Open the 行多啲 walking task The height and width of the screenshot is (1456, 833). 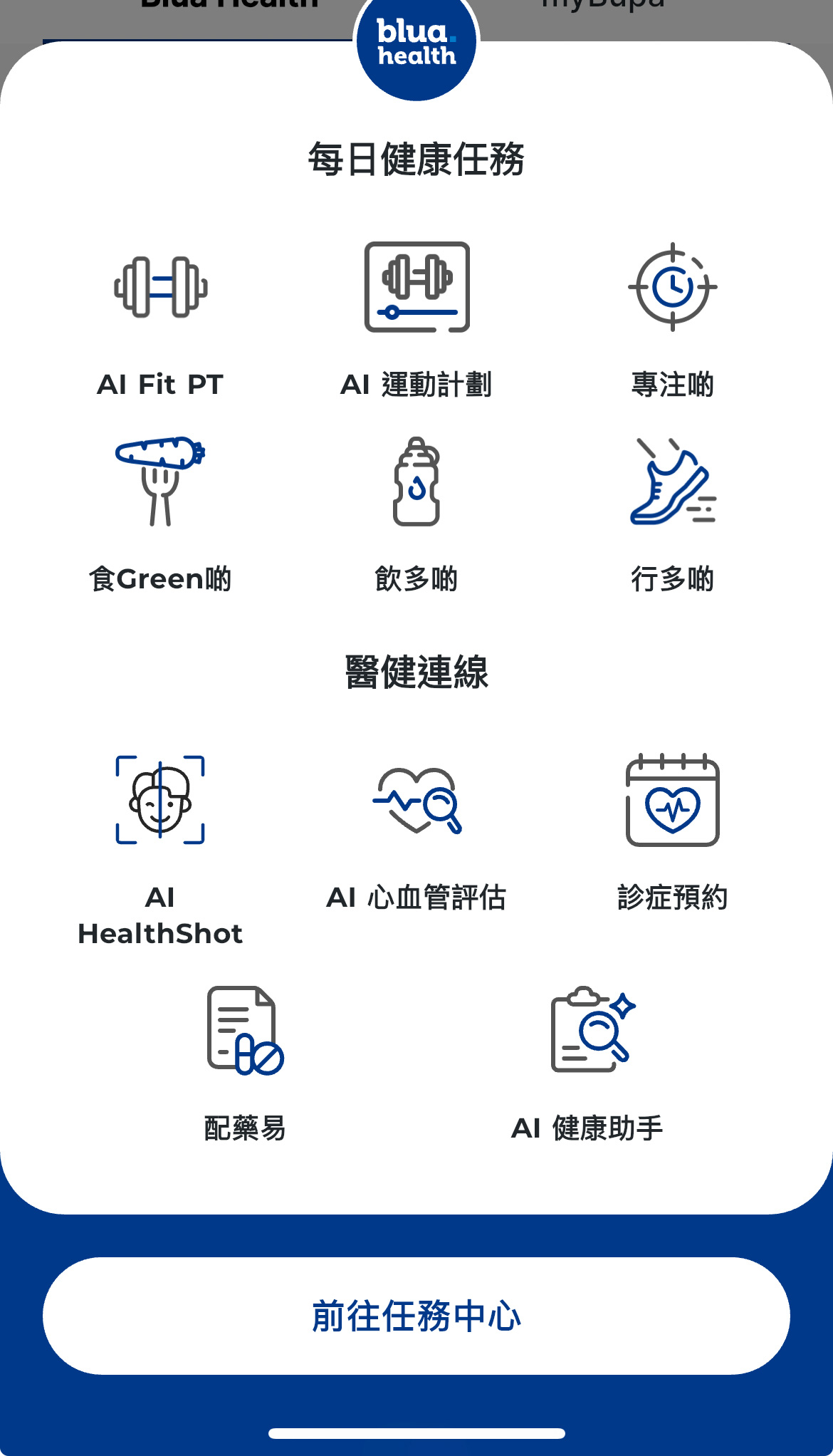672,513
